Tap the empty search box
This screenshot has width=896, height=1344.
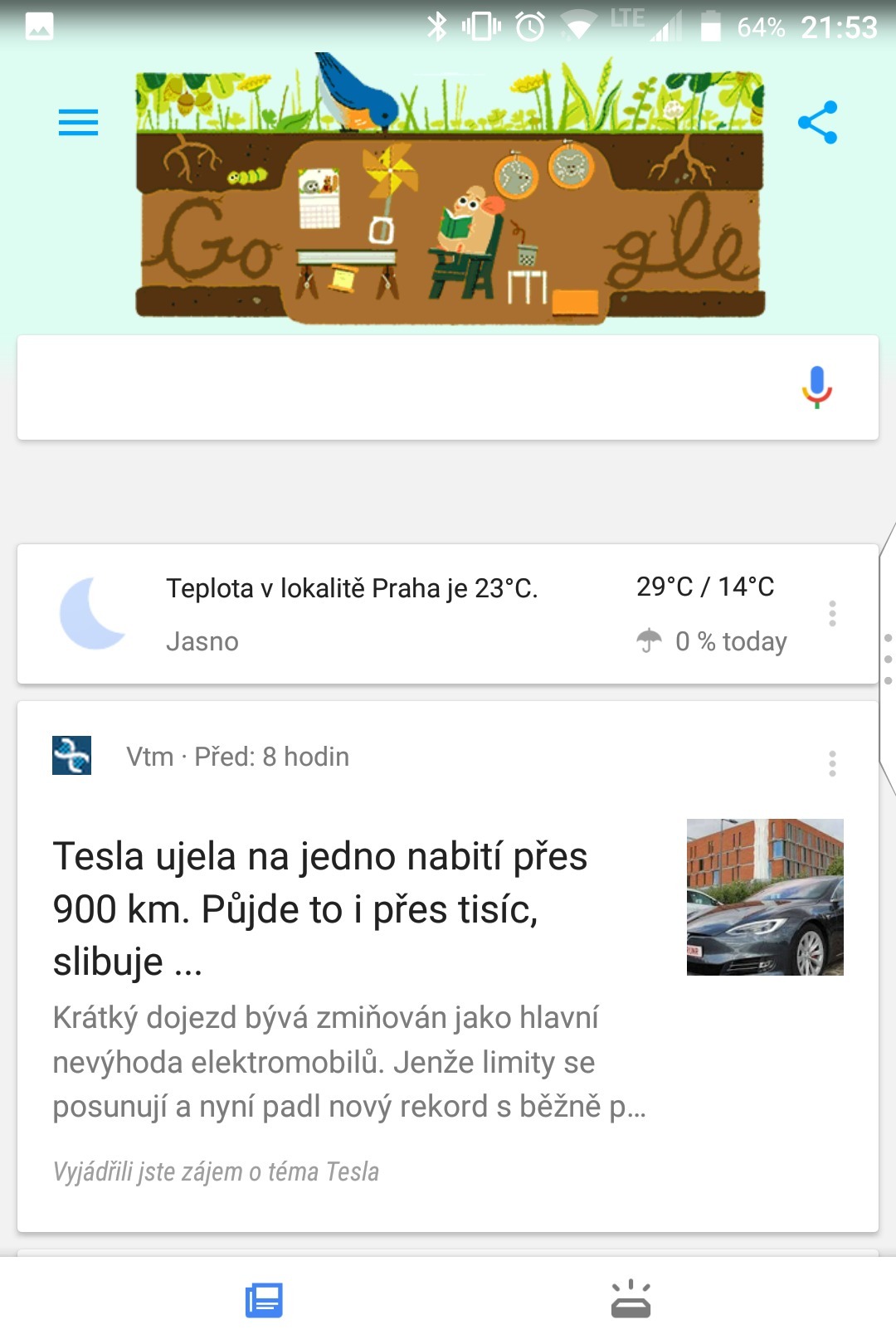tap(398, 387)
